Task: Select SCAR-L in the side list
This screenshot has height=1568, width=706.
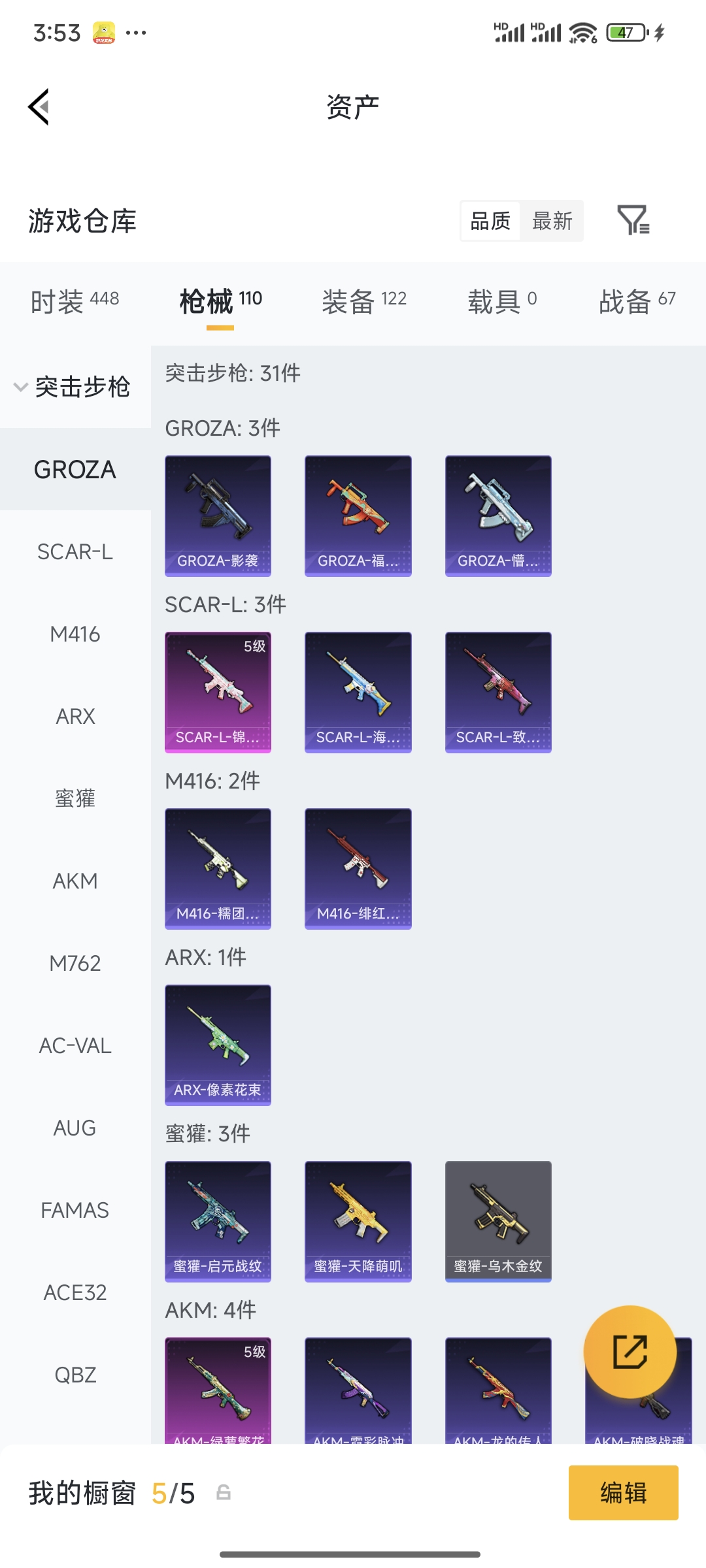Action: (75, 552)
